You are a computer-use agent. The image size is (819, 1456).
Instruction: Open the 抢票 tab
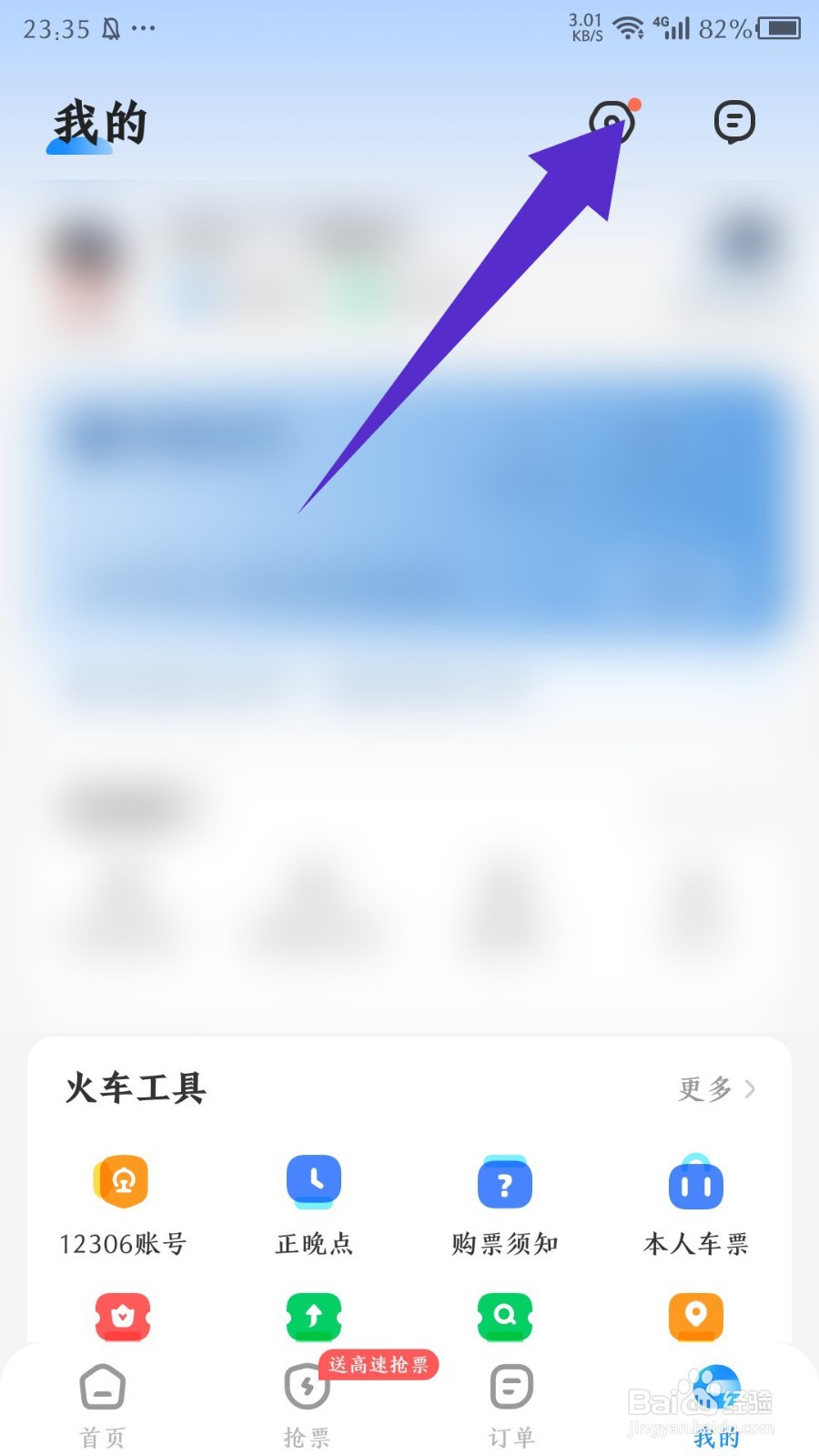coord(307,1406)
